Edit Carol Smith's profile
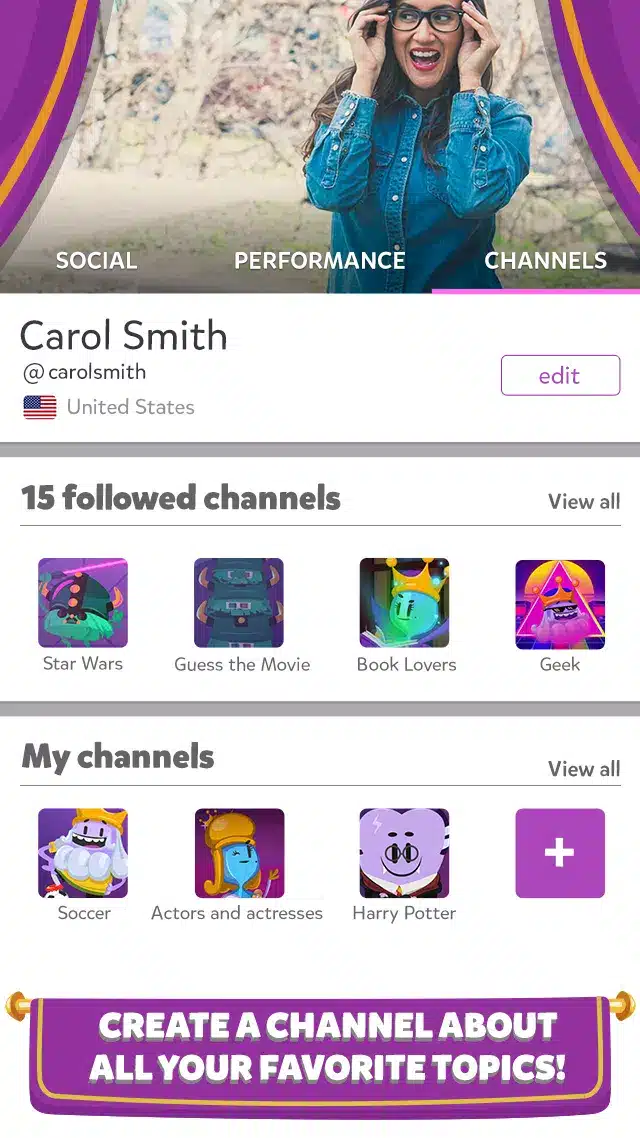The width and height of the screenshot is (640, 1138). 560,376
